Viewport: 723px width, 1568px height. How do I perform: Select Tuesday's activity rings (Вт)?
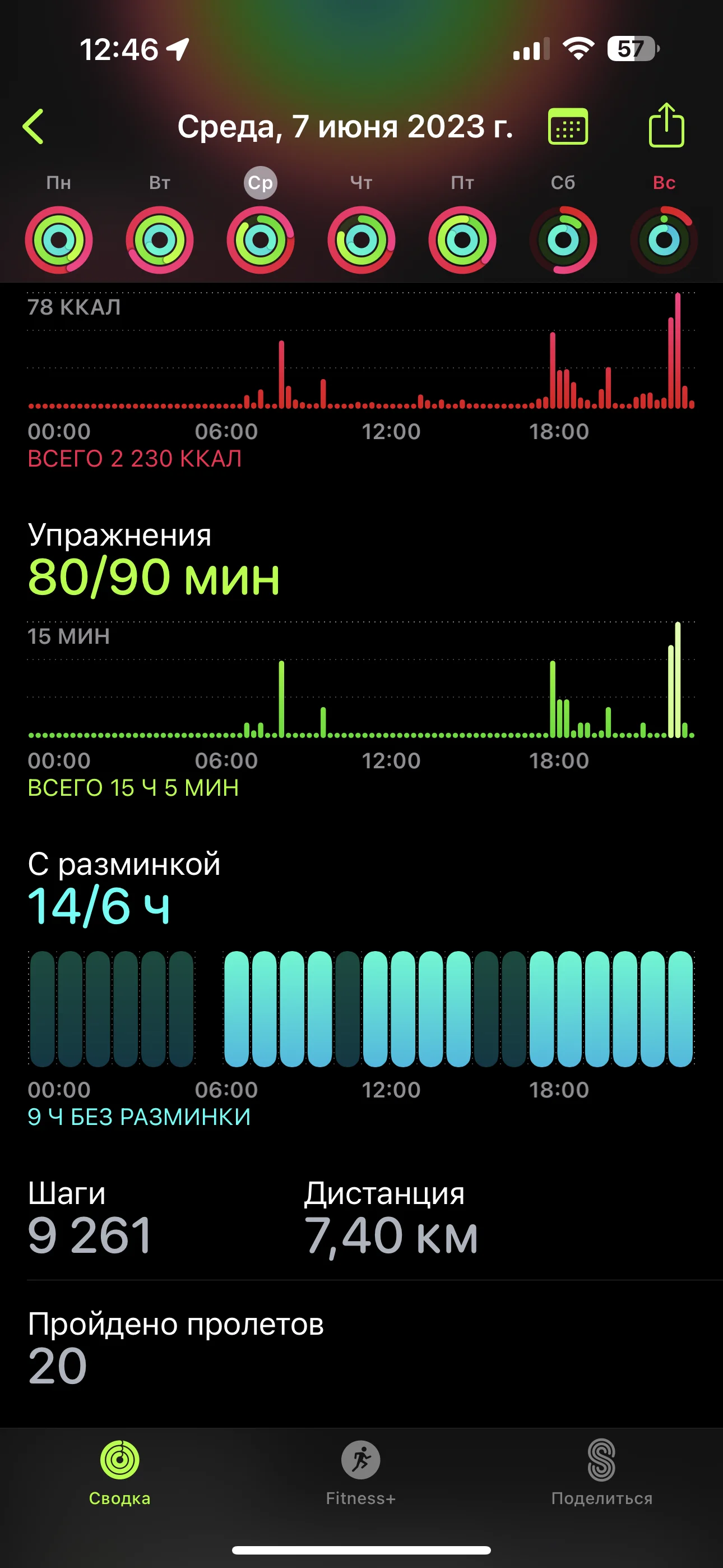pyautogui.click(x=159, y=239)
